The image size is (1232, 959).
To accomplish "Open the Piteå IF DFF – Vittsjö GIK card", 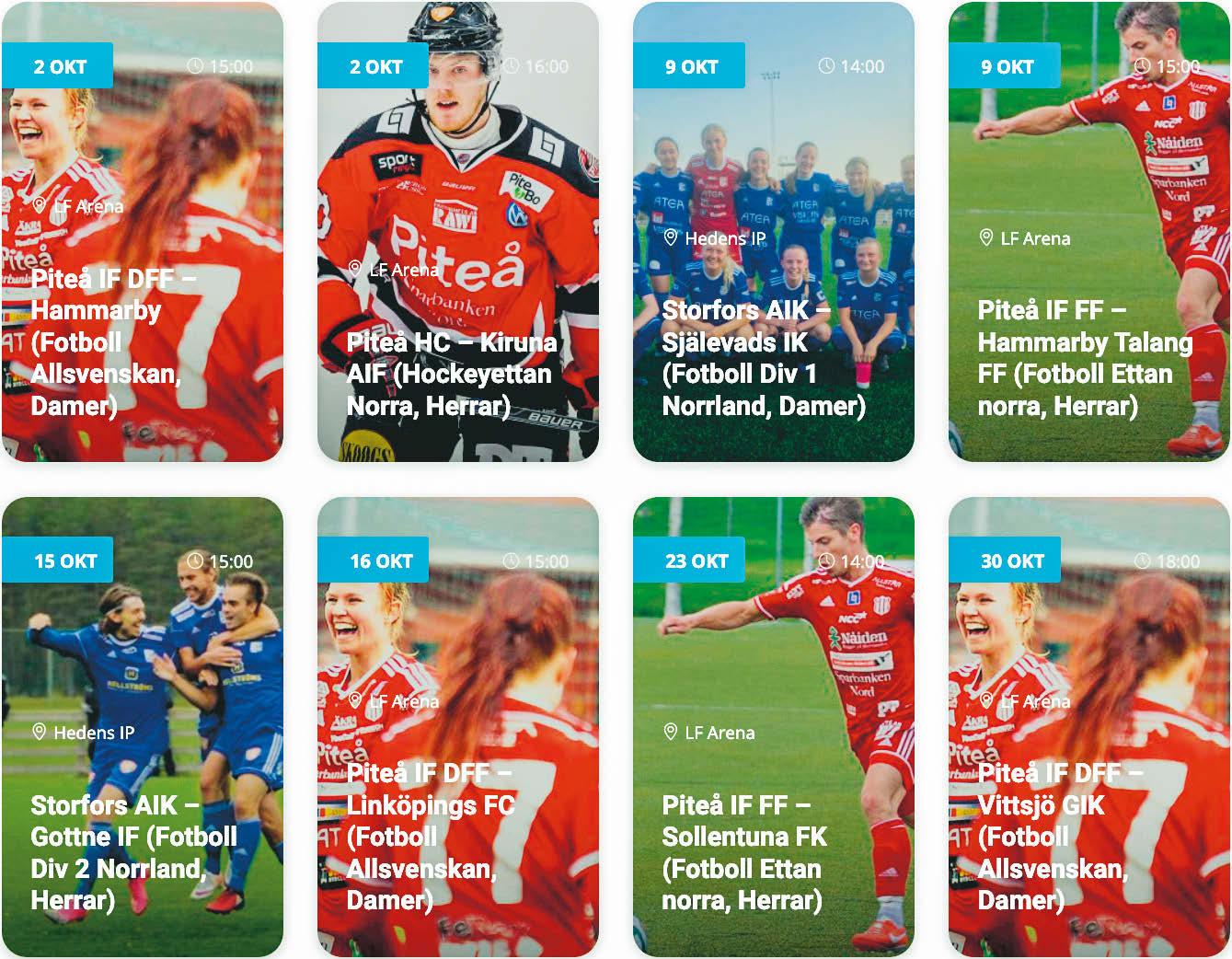I will 1089,727.
